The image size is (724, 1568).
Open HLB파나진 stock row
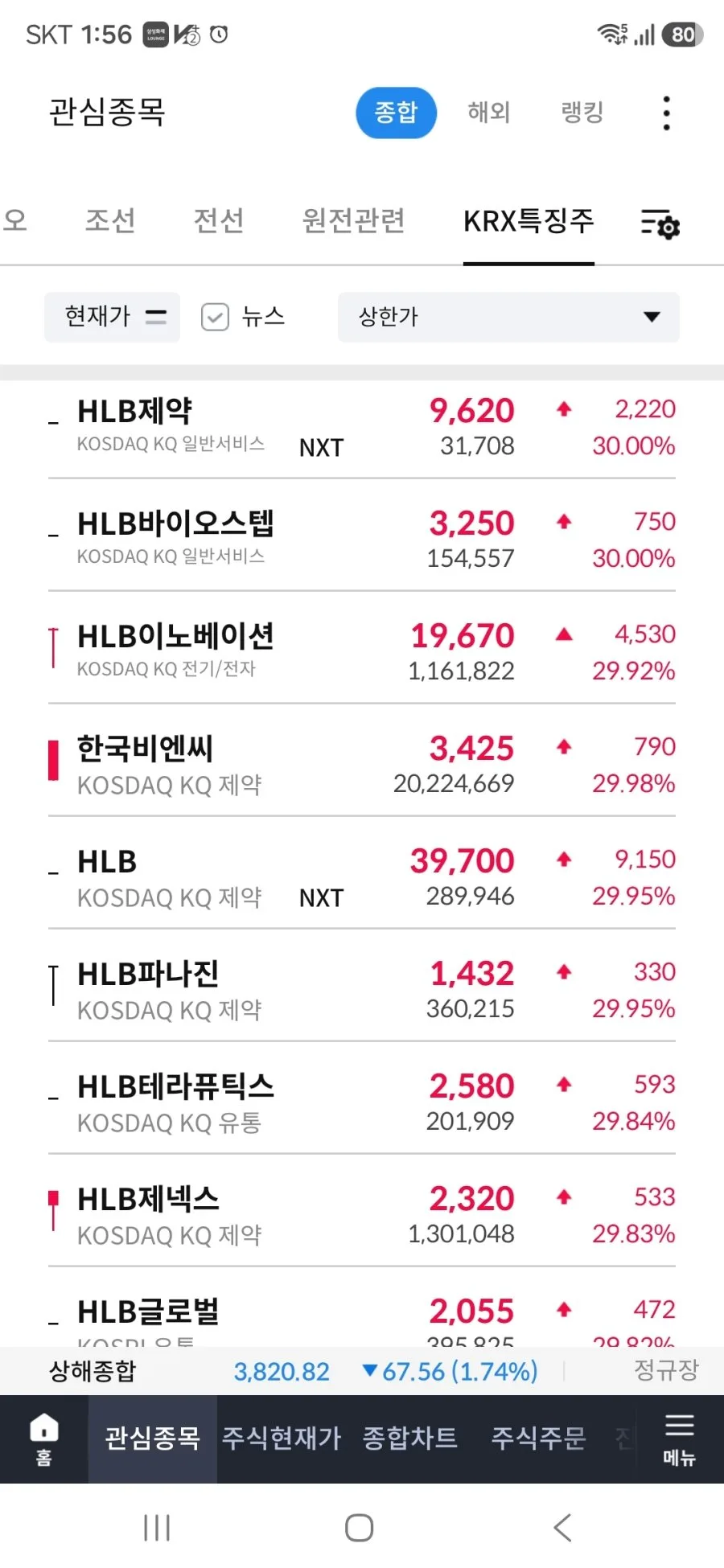(x=362, y=990)
